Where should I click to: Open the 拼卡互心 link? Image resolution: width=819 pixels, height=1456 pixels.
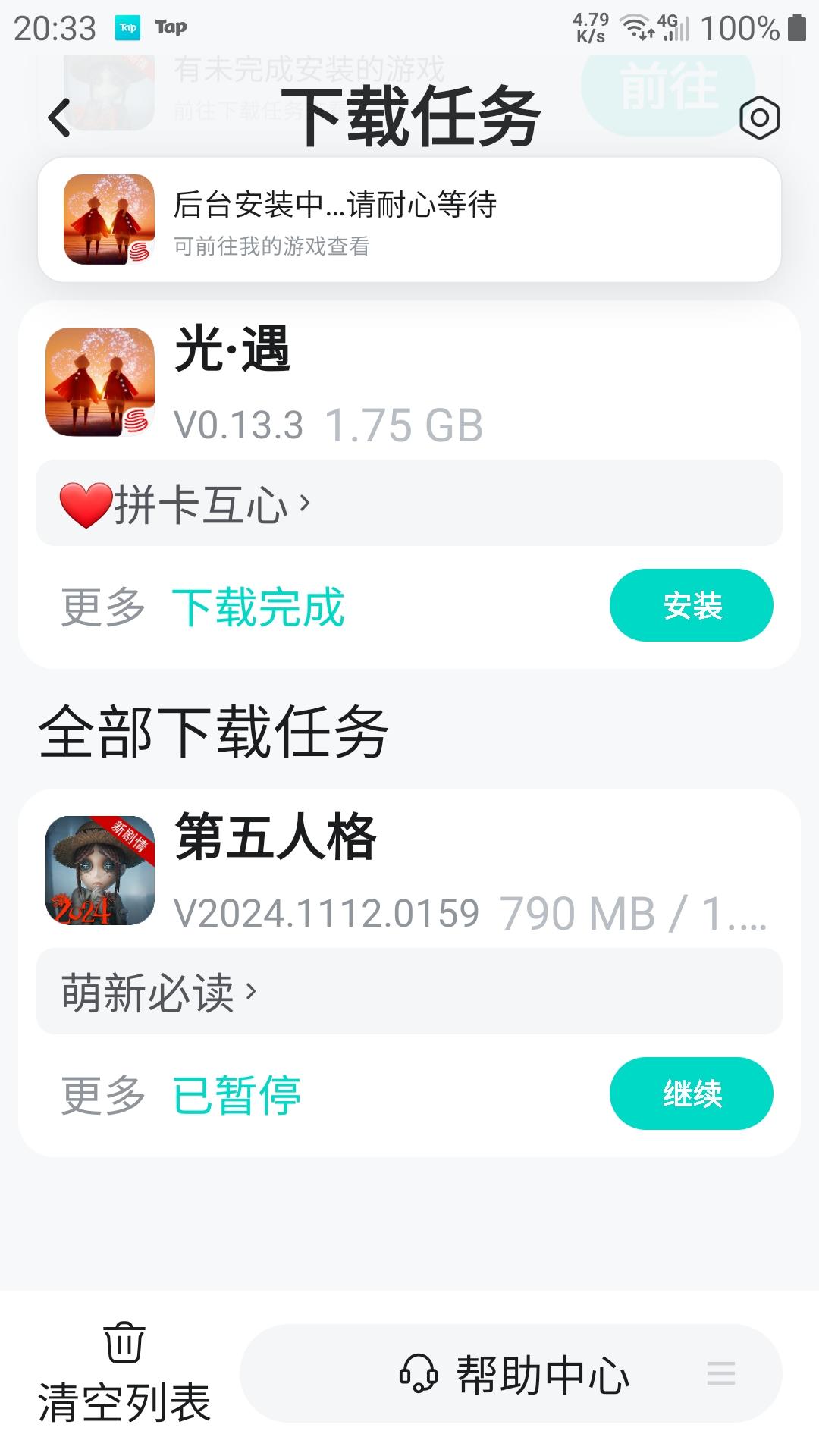(x=186, y=504)
